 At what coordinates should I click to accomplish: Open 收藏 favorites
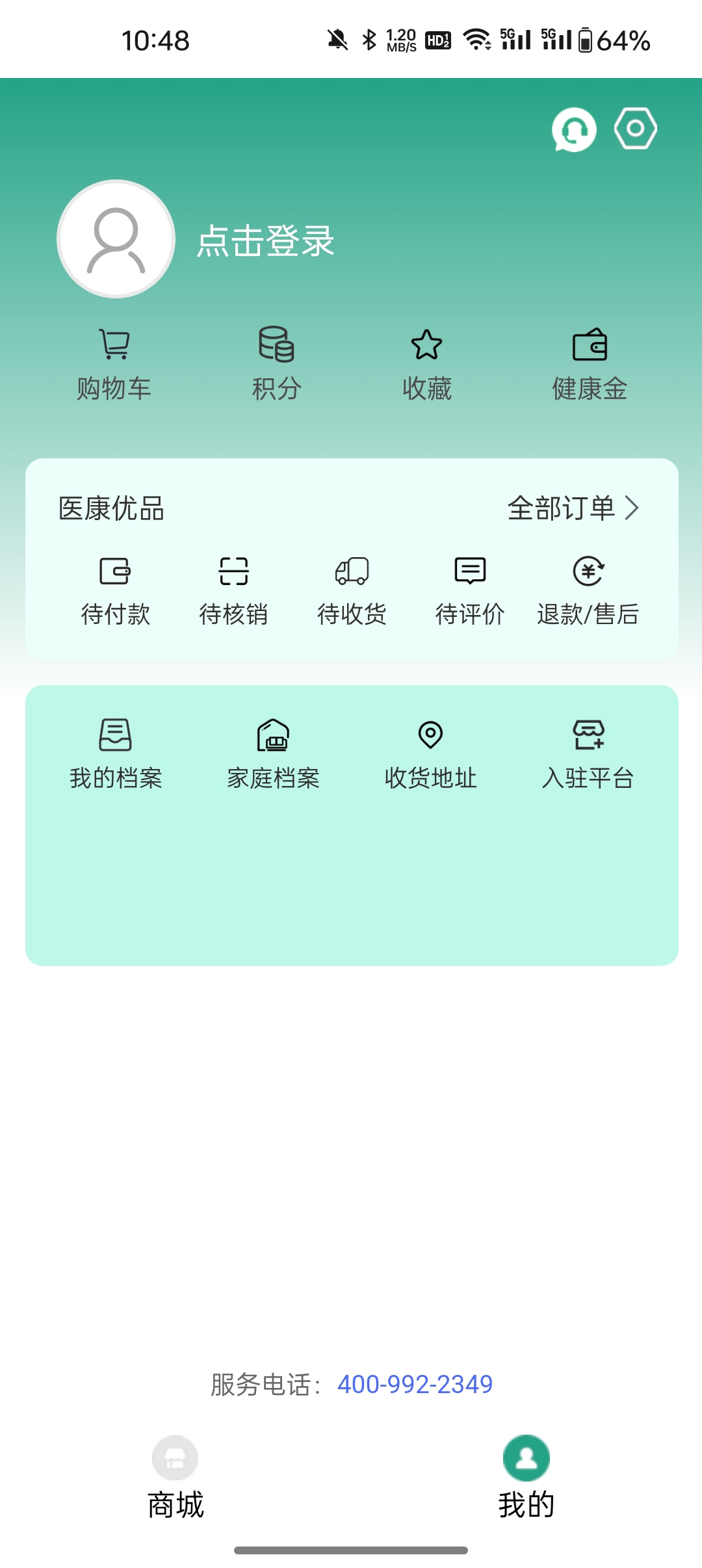tap(427, 365)
